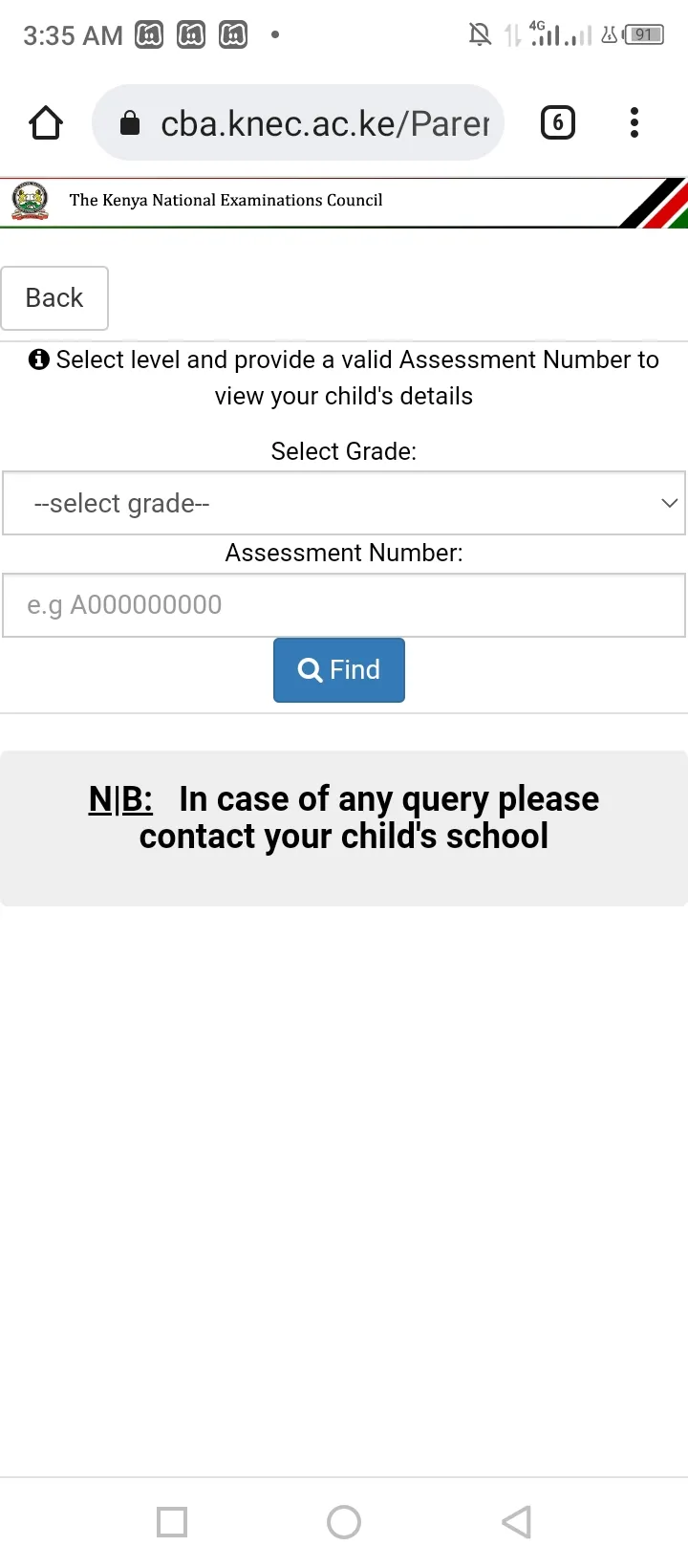
Task: Select the address bar showing cba.knec.ac.ke
Action: pyautogui.click(x=315, y=122)
